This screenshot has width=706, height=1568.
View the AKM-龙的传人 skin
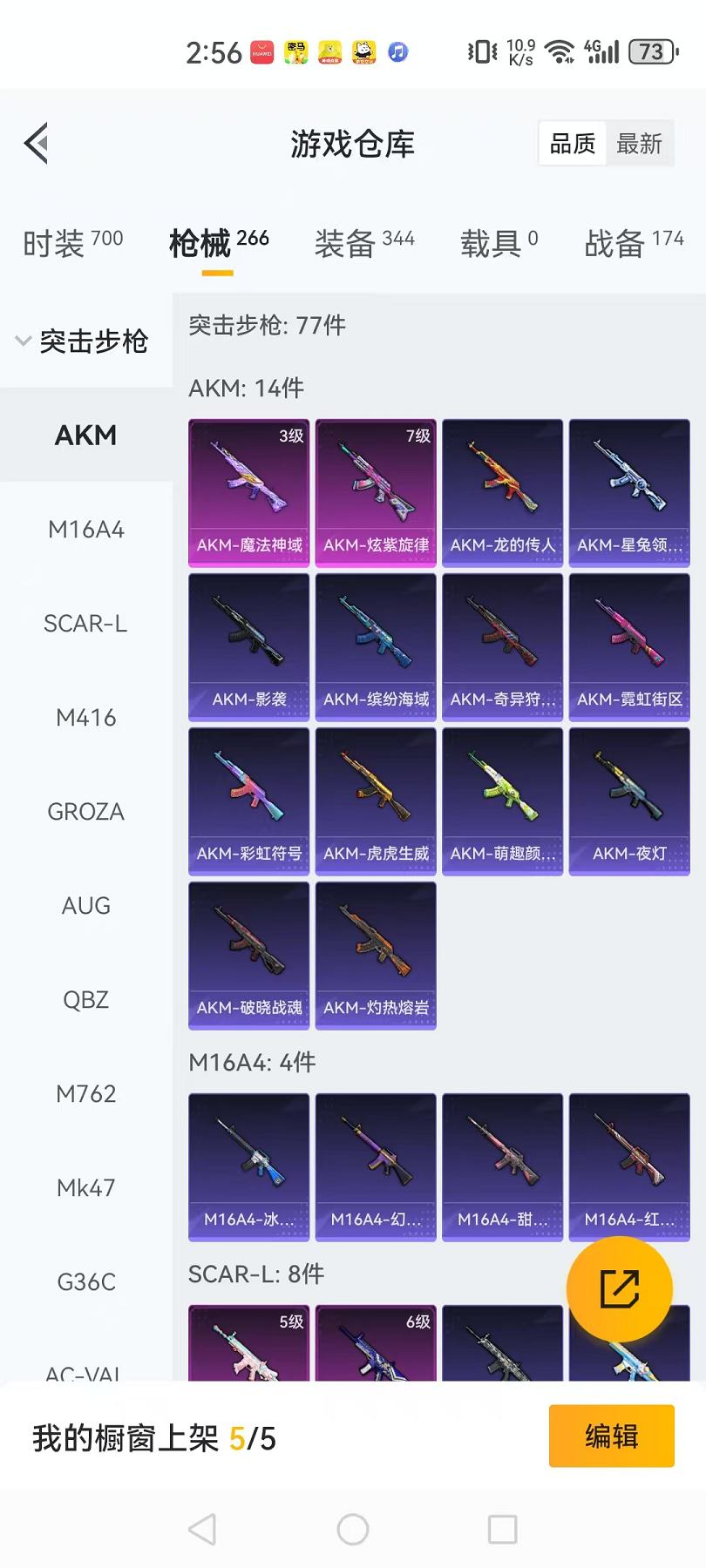click(x=502, y=493)
